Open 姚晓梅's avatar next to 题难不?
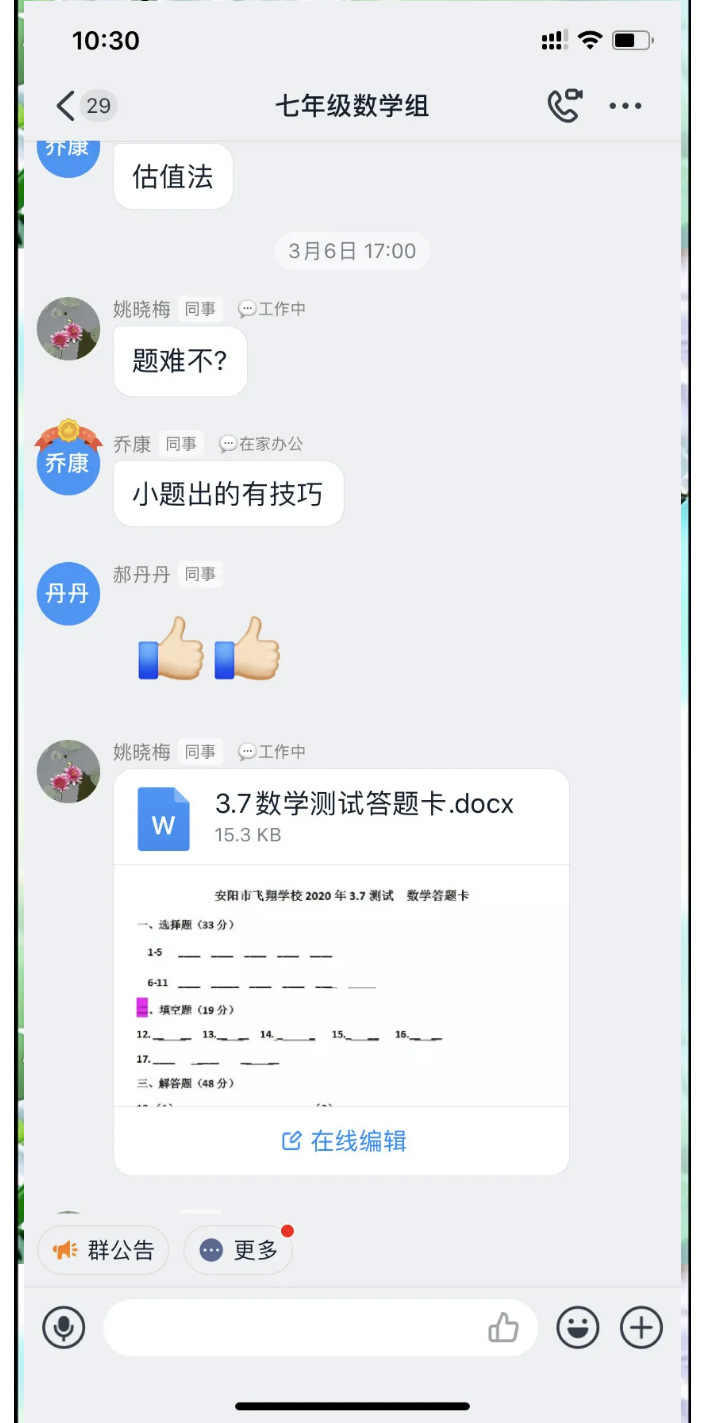Viewport: 704px width, 1423px height. tap(68, 328)
